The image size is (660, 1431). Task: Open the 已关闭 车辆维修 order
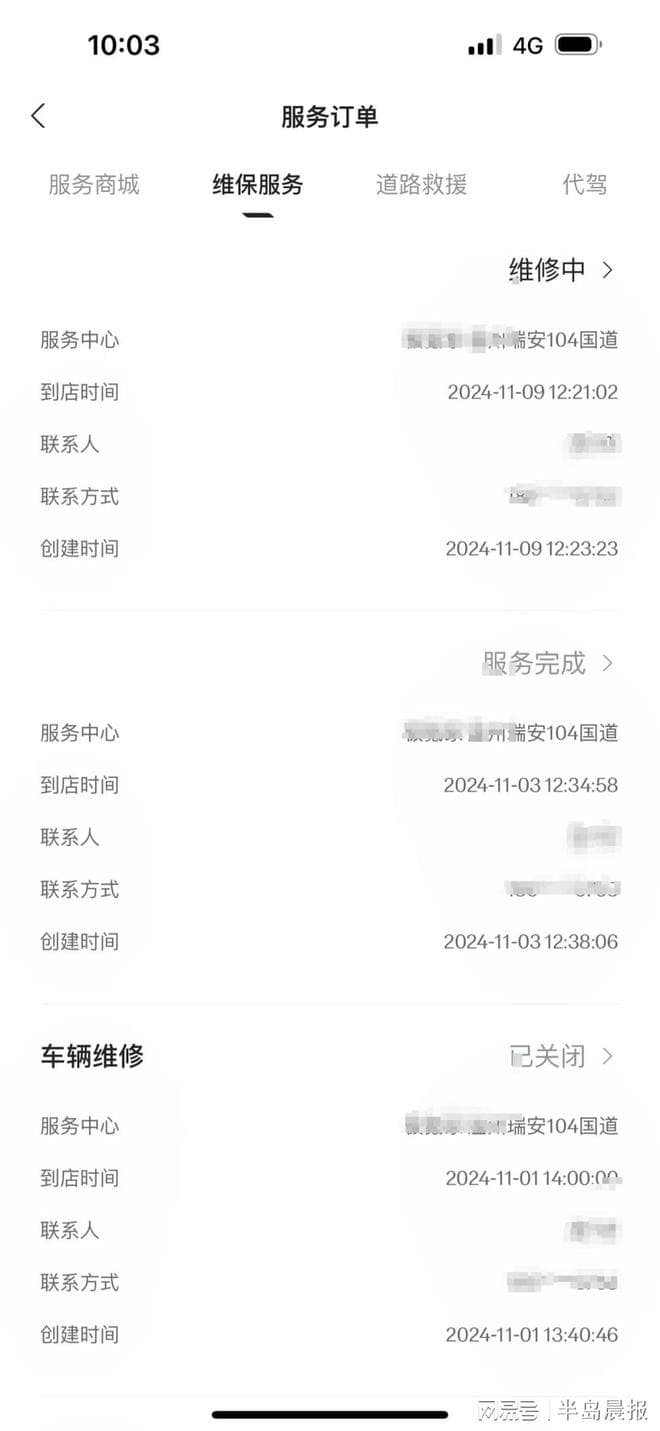pyautogui.click(x=560, y=1056)
